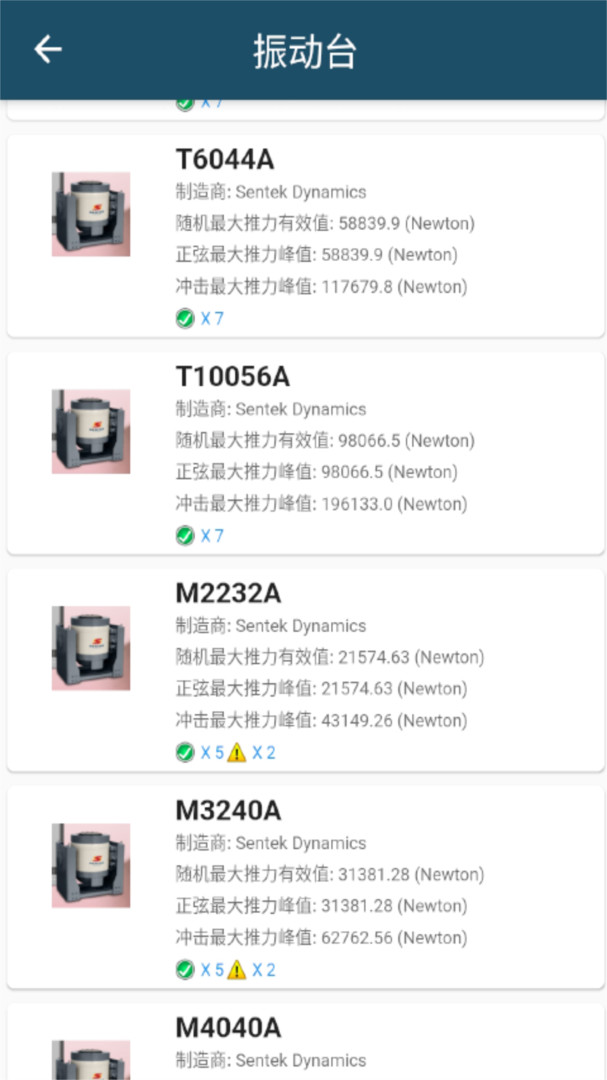Viewport: 607px width, 1080px height.
Task: View details for the M3240A shaker
Action: pyautogui.click(x=305, y=887)
